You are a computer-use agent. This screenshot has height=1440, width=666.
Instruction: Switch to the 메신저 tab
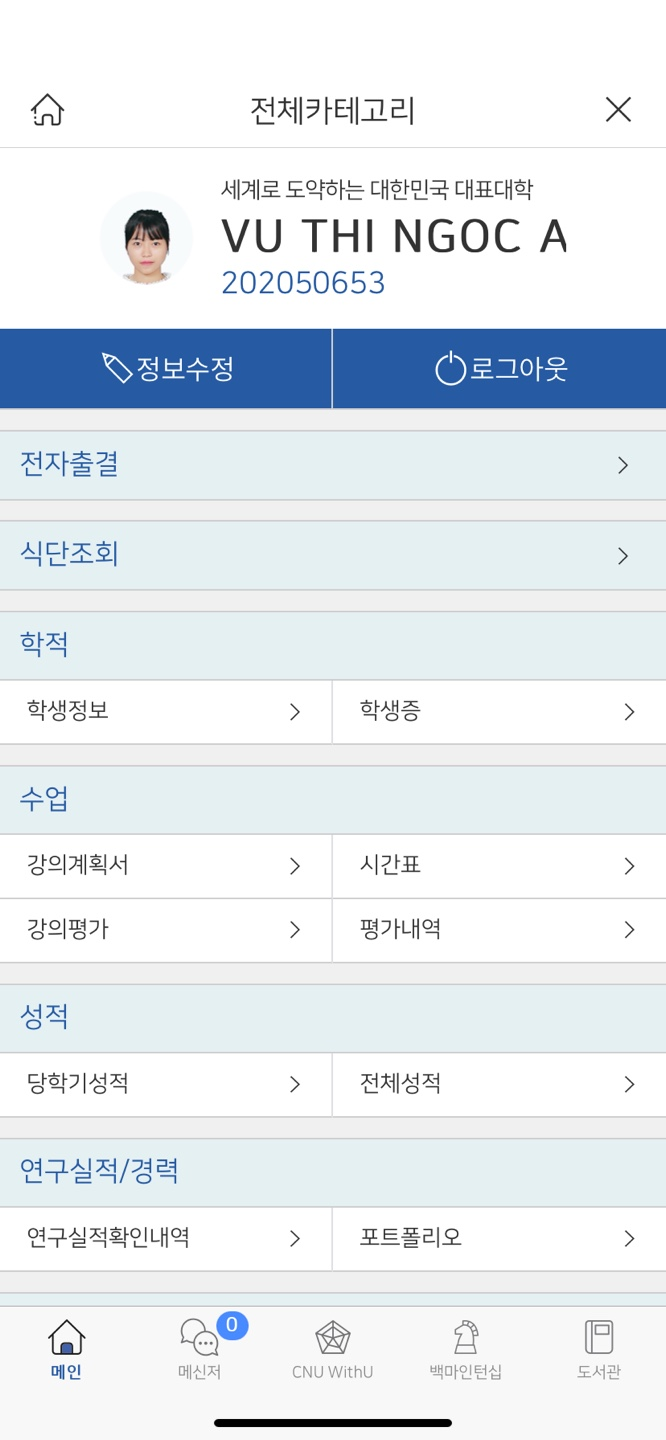[200, 1349]
